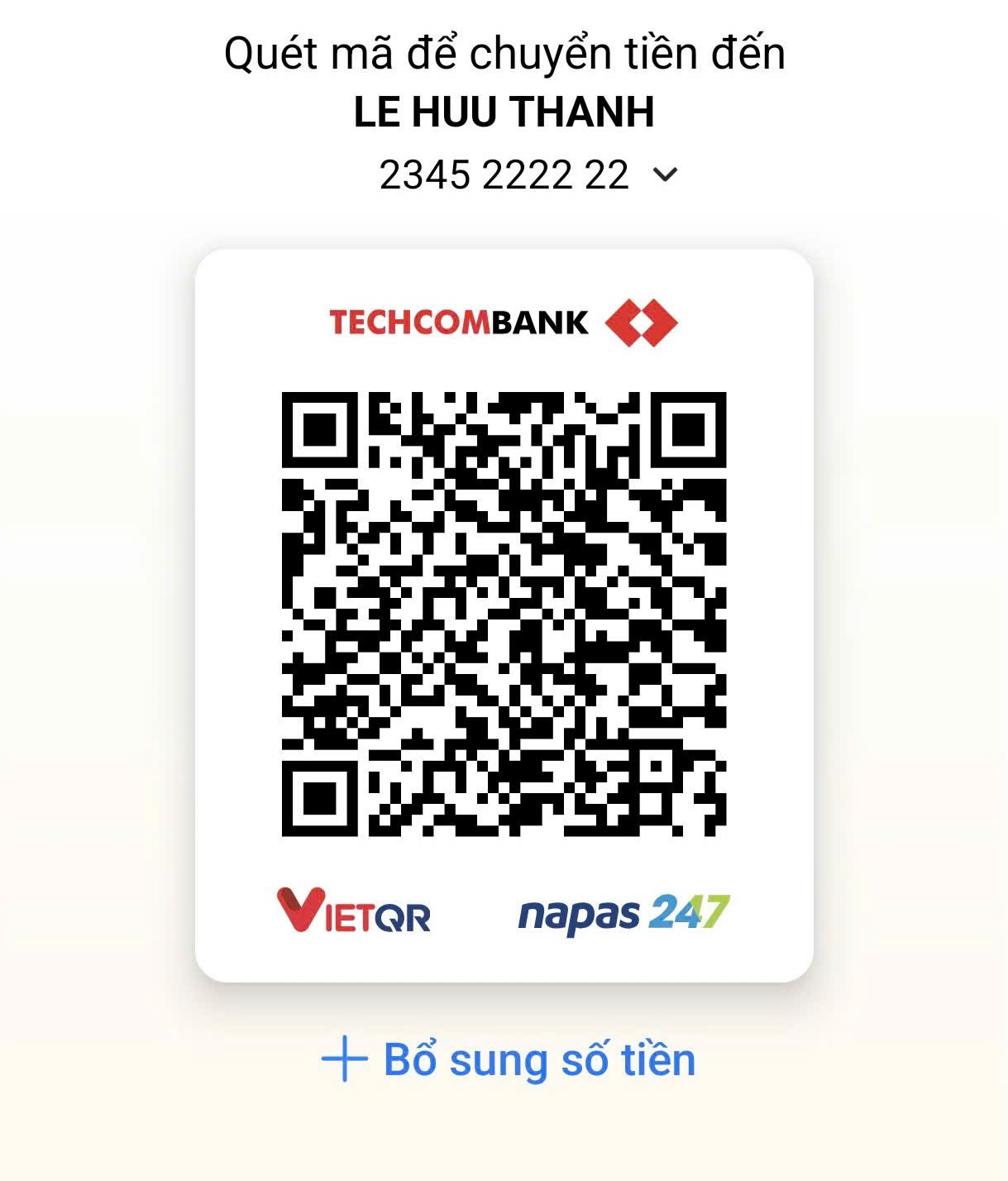Expand the account number 2345 2222 22 dropdown
Viewport: 1008px width, 1181px height.
click(x=665, y=175)
